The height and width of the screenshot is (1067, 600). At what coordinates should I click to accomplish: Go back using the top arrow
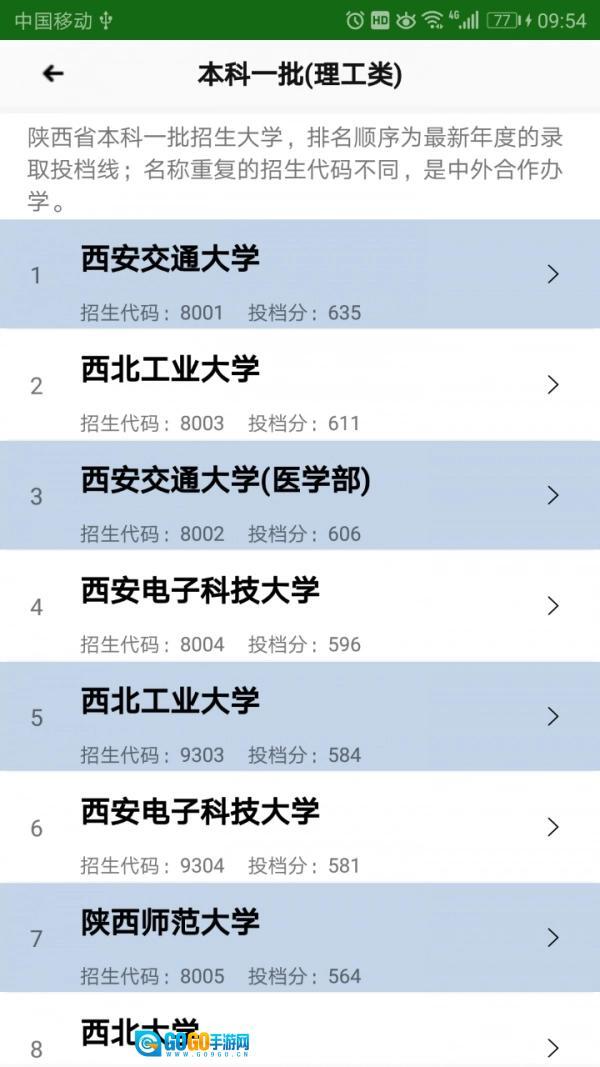[x=53, y=74]
